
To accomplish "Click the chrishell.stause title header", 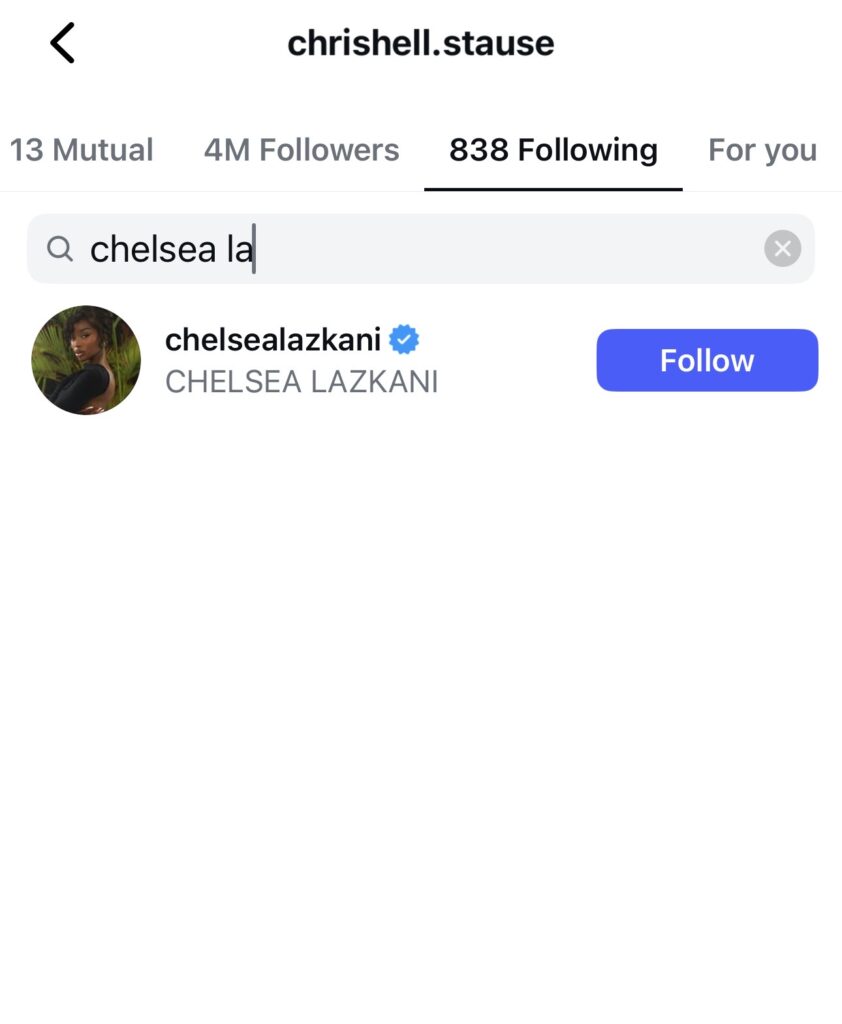I will [421, 42].
